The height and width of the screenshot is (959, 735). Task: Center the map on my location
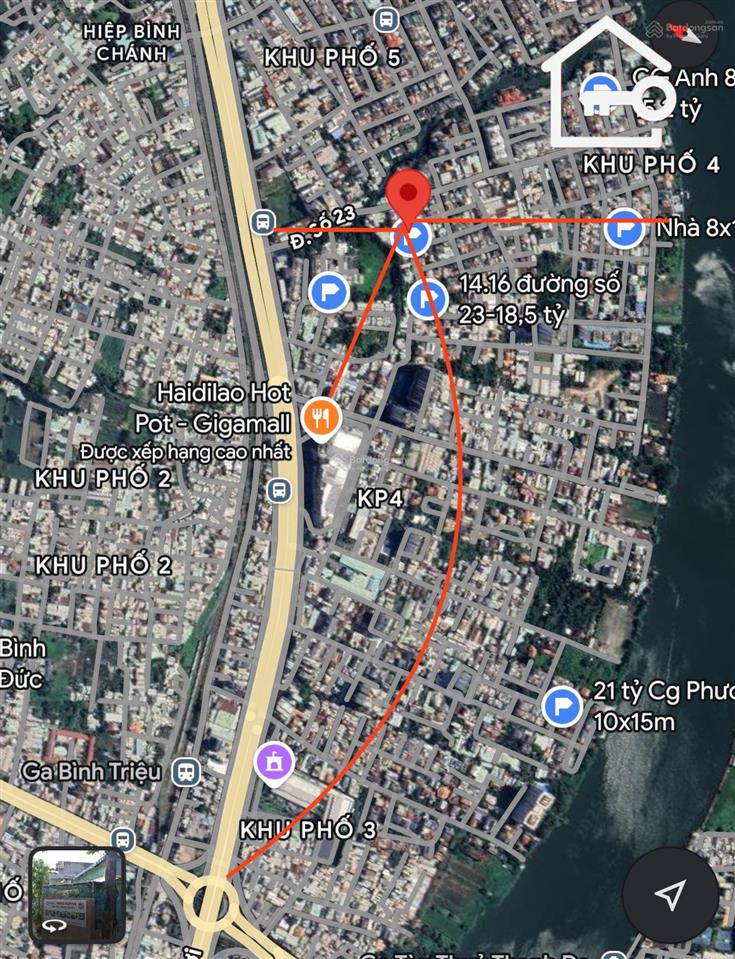671,894
